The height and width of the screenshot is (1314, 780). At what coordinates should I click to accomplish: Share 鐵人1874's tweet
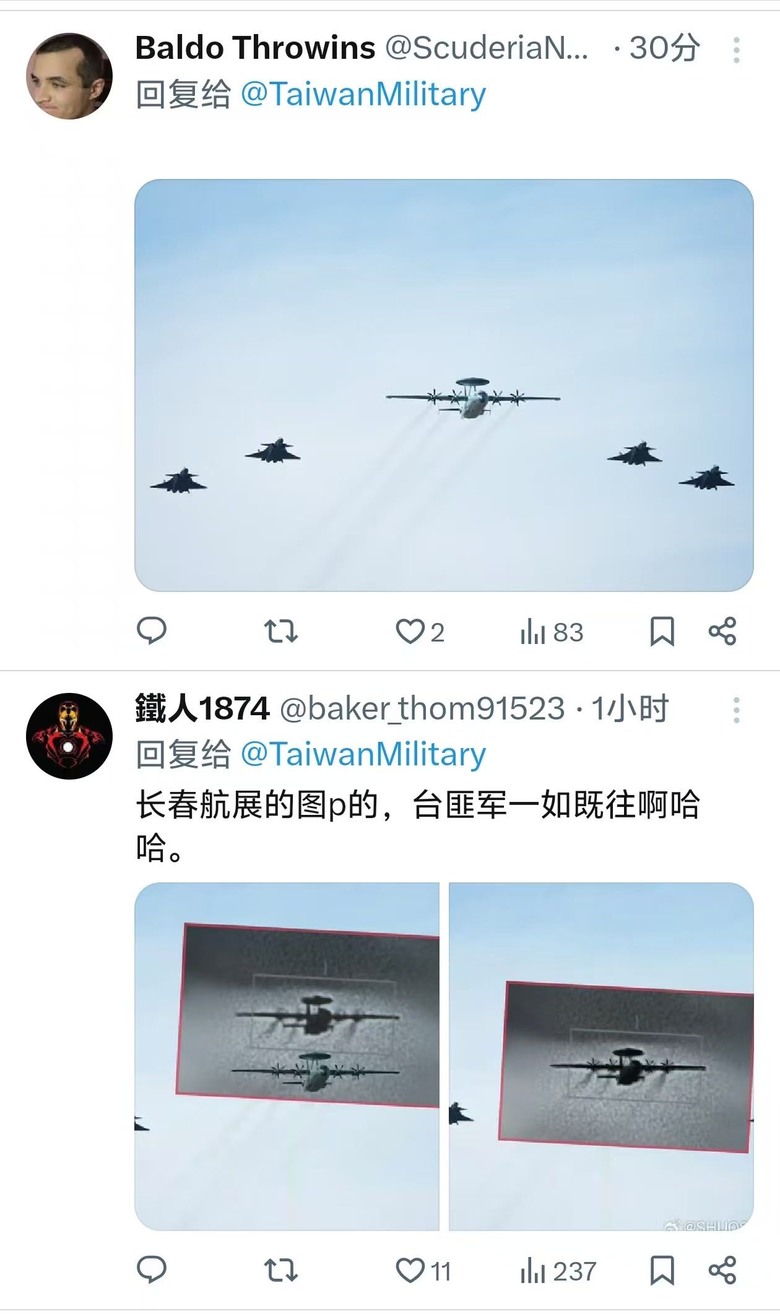coord(722,1271)
